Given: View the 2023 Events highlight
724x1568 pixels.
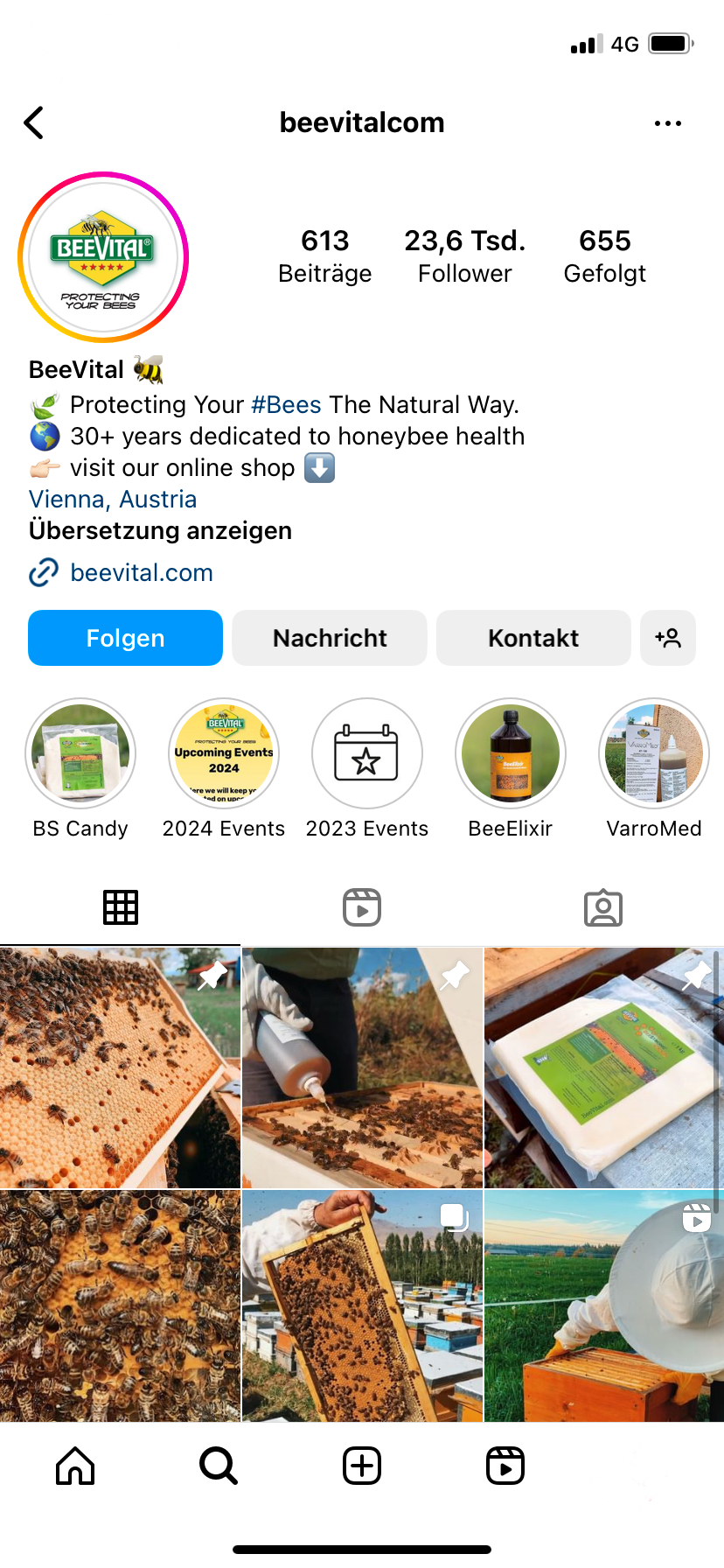Looking at the screenshot, I should [x=367, y=753].
